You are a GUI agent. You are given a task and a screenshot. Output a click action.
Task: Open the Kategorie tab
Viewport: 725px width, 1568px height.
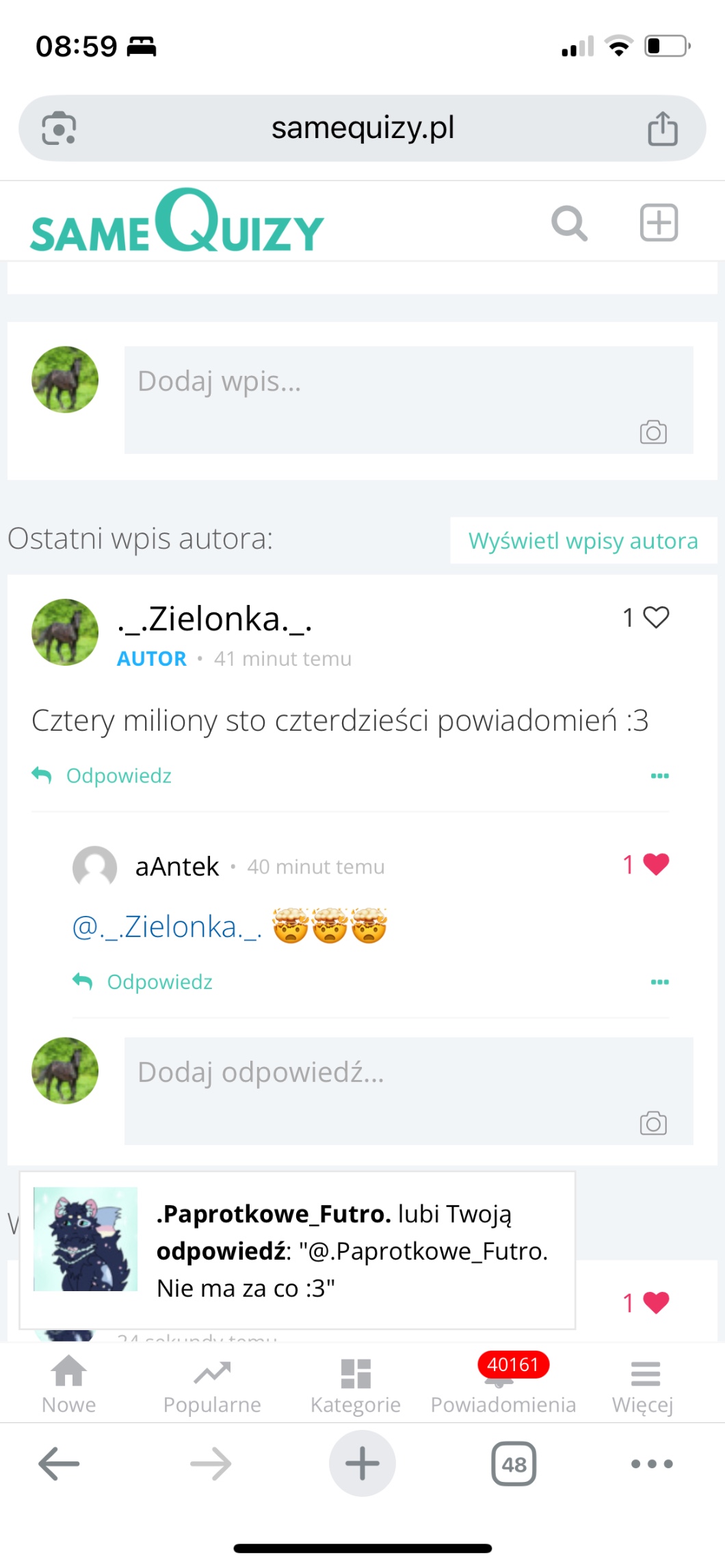pyautogui.click(x=356, y=1385)
